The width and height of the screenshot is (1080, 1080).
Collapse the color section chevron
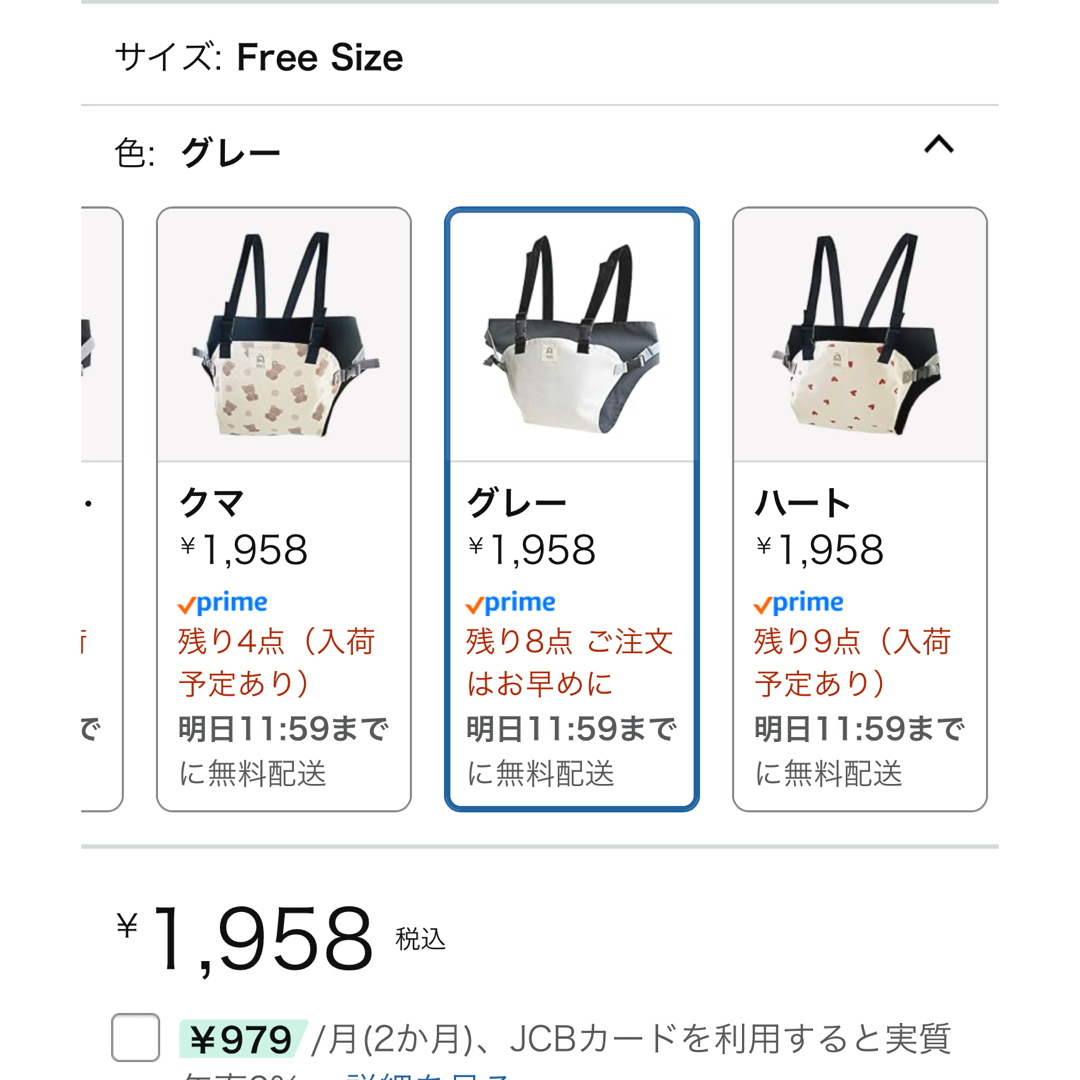point(938,146)
